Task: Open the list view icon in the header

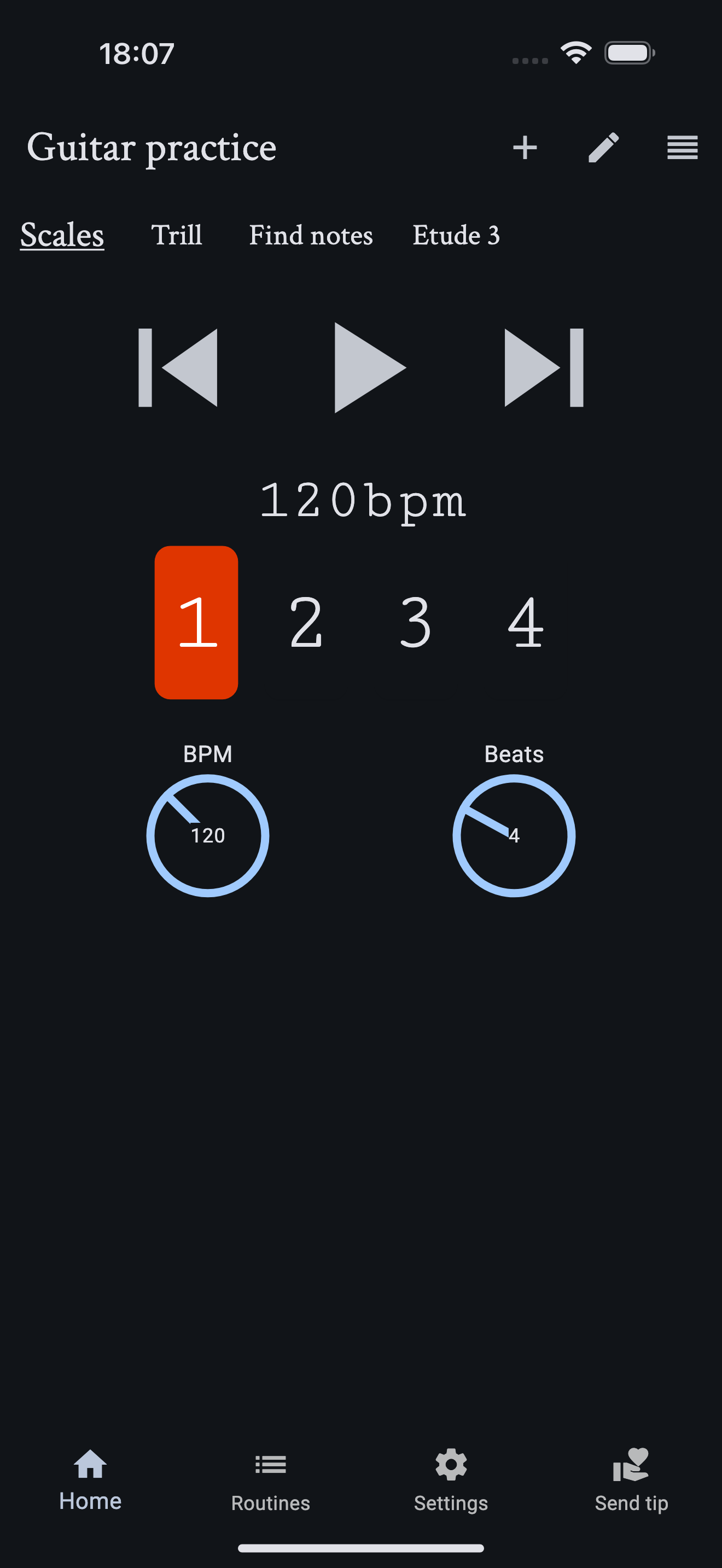Action: click(682, 148)
